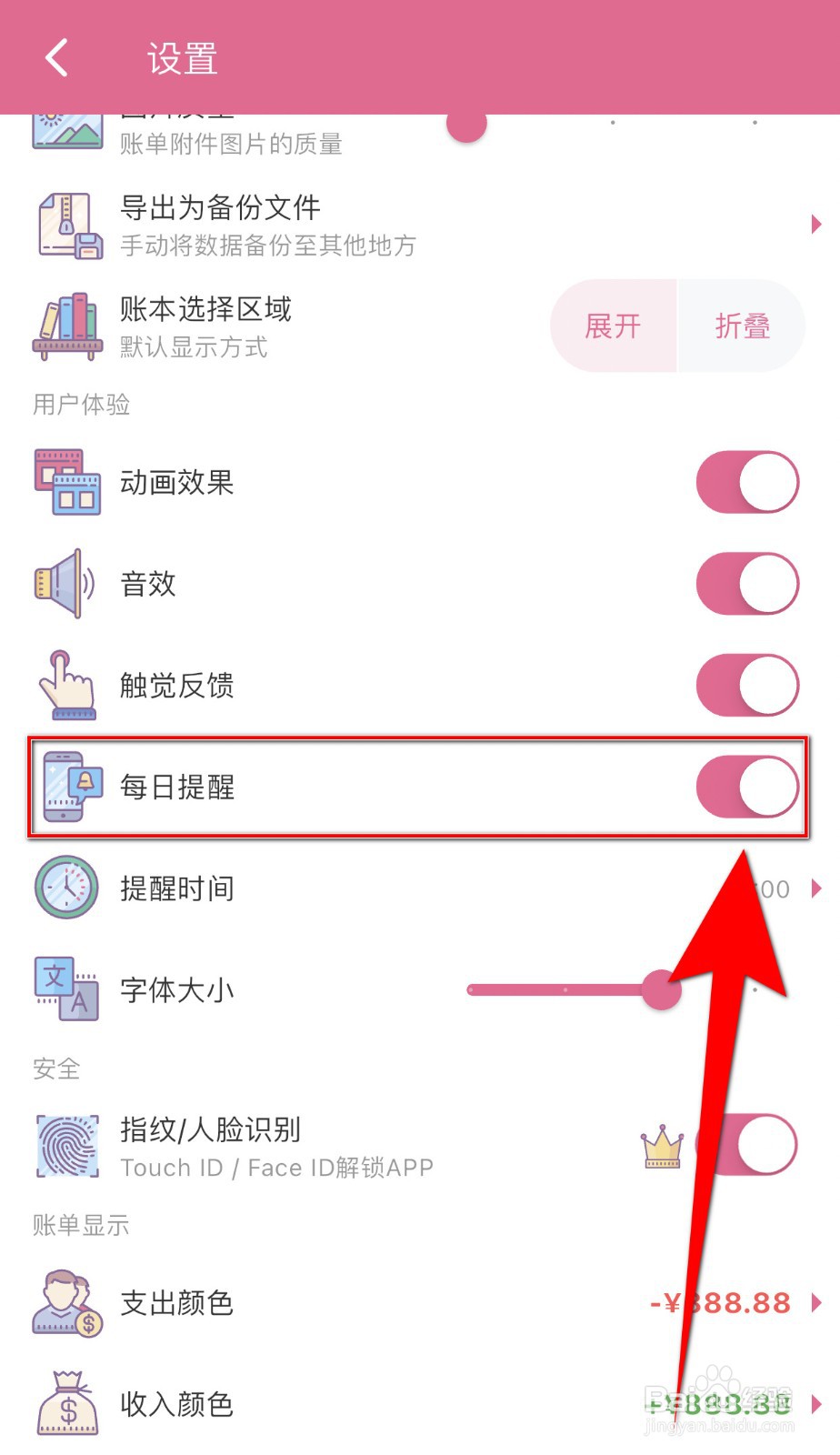Click the speaker icon next to 音效

click(65, 585)
